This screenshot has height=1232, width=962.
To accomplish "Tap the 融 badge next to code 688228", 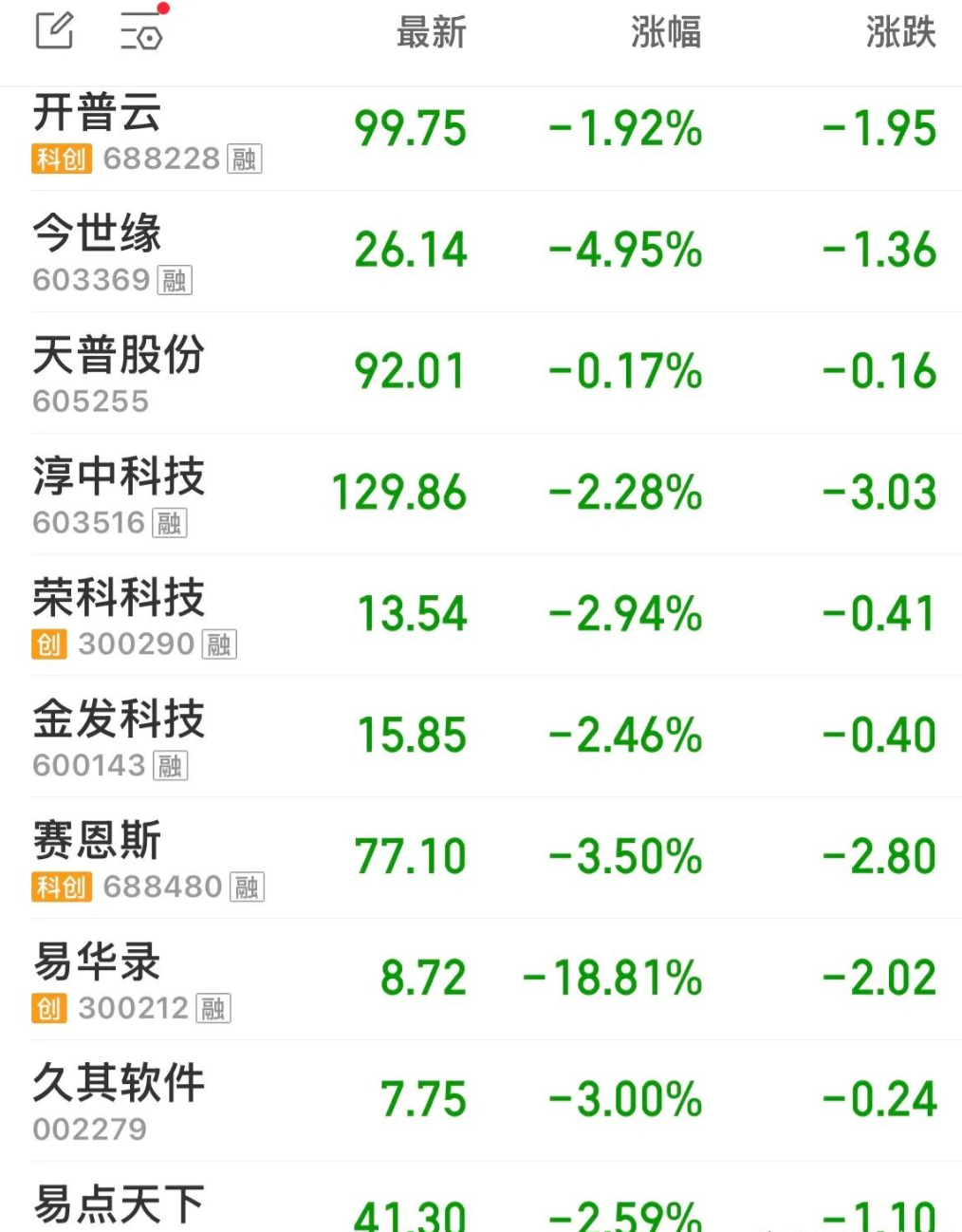I will [x=246, y=159].
